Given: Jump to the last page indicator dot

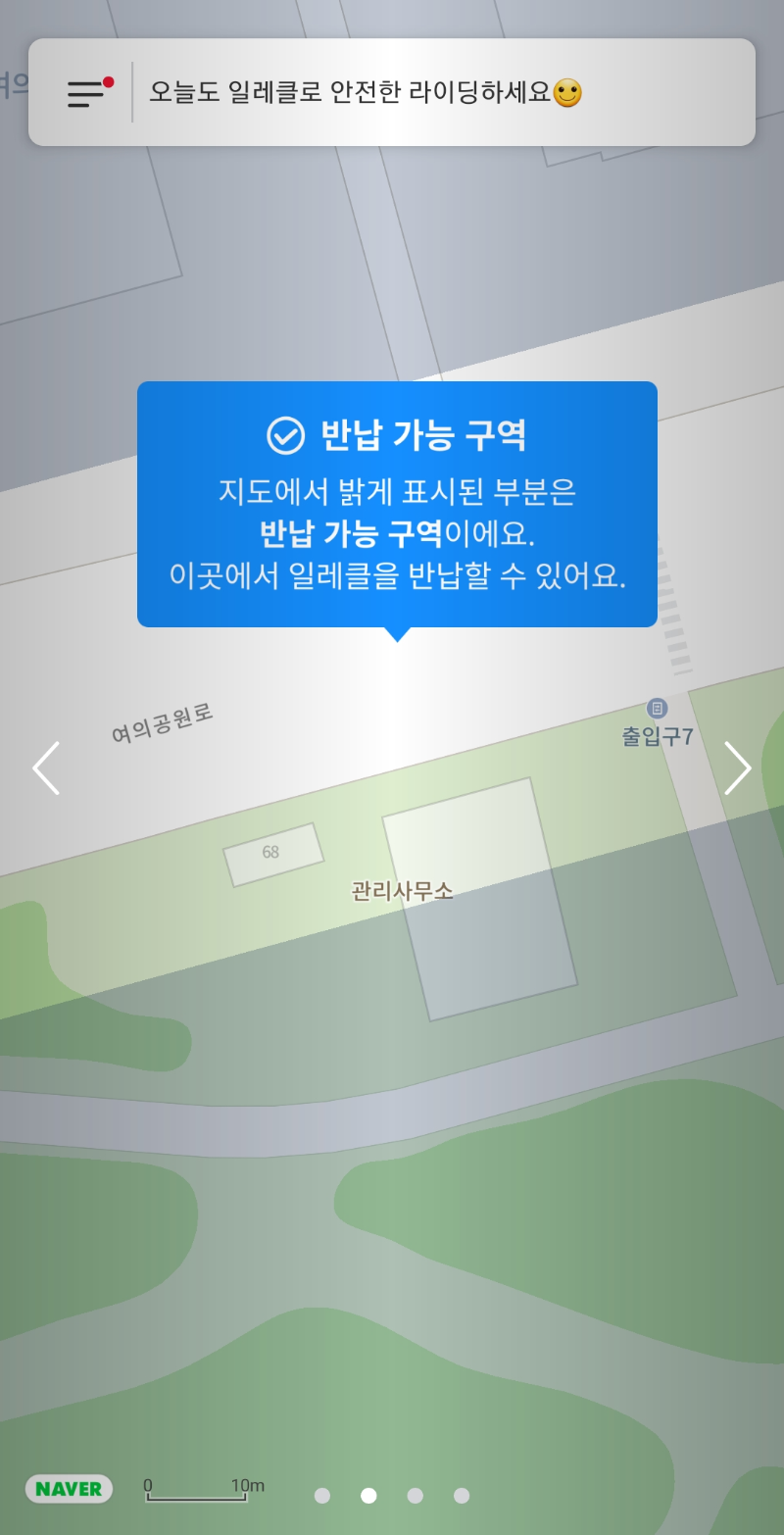Looking at the screenshot, I should pyautogui.click(x=462, y=1494).
